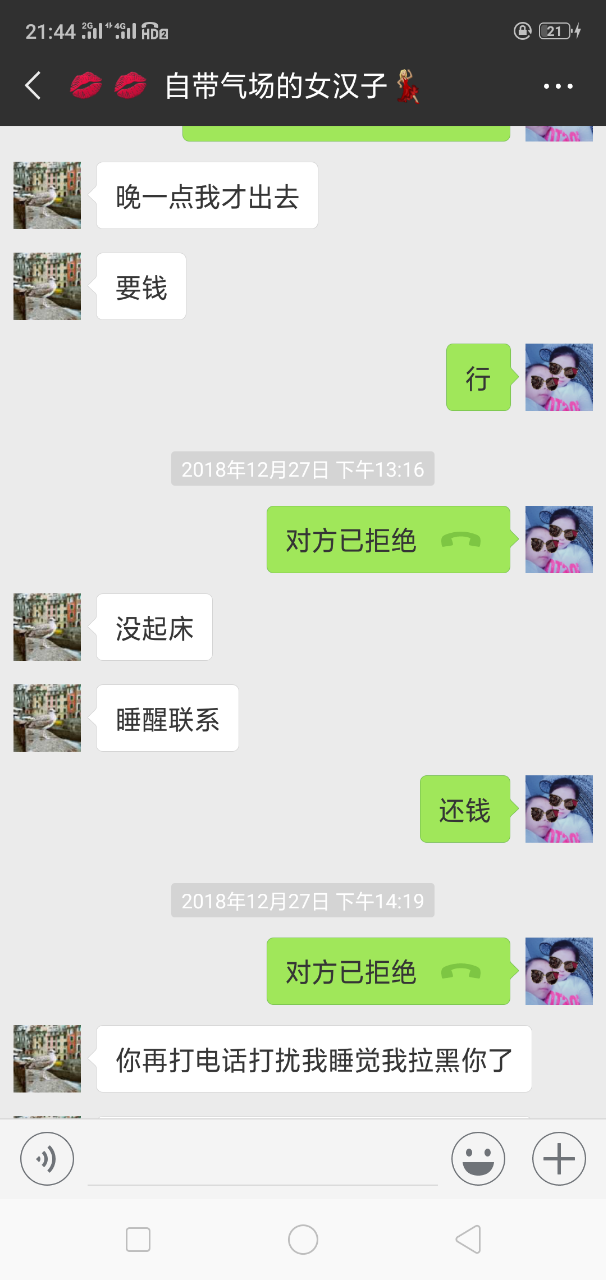This screenshot has width=606, height=1280.
Task: Tap the message text field
Action: [x=262, y=1160]
